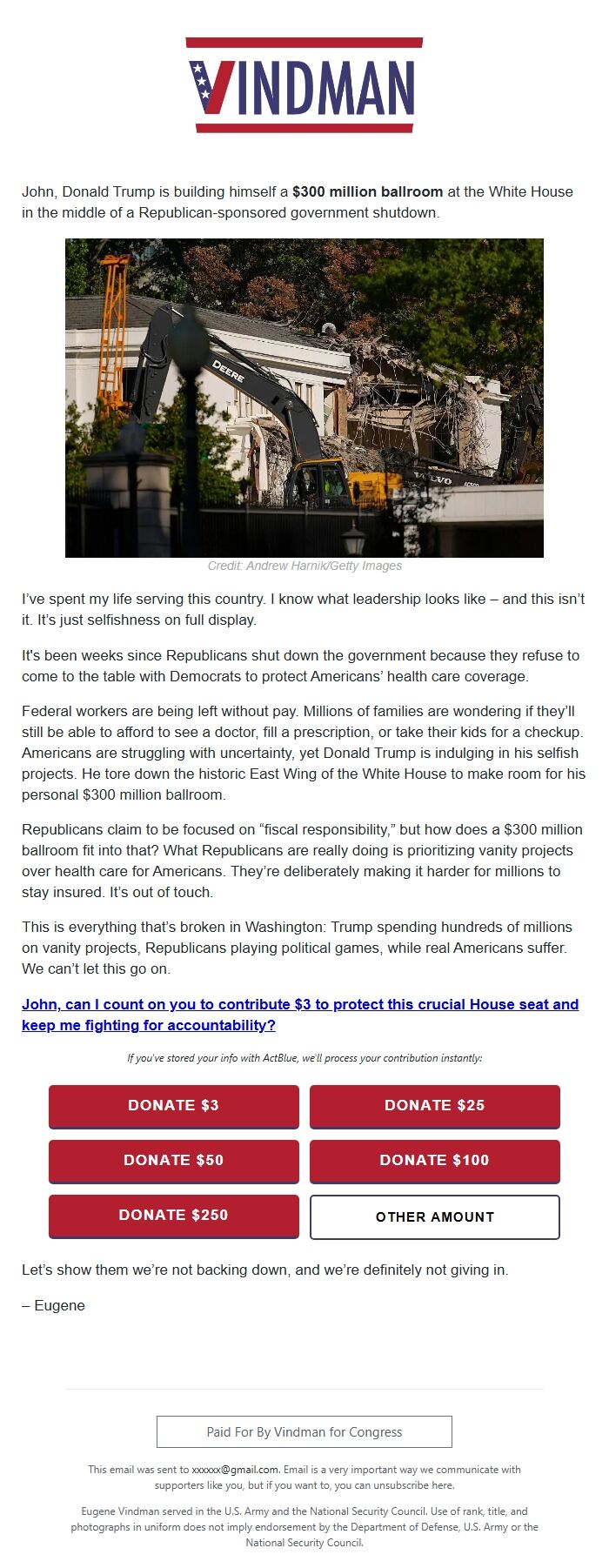Give $100 with the donate button
Screen dimensions: 609x1568
point(434,1160)
